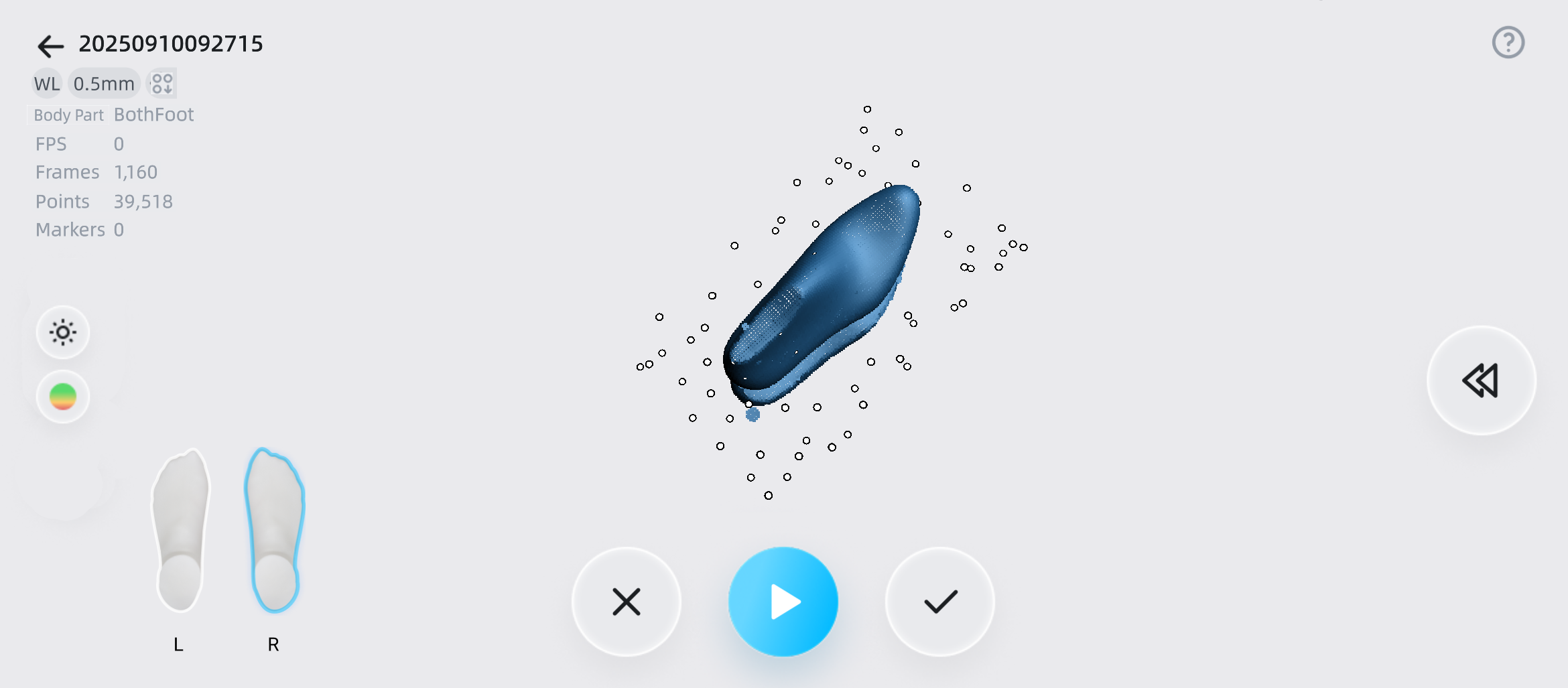Open brightness settings sun button
The image size is (1568, 688).
point(63,332)
